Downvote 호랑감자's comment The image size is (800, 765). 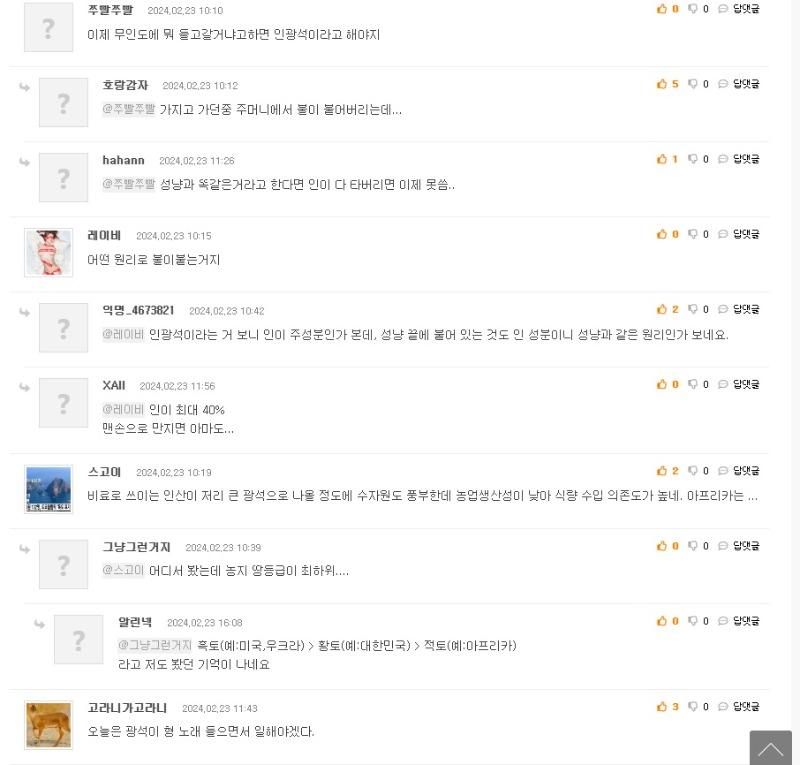coord(693,84)
